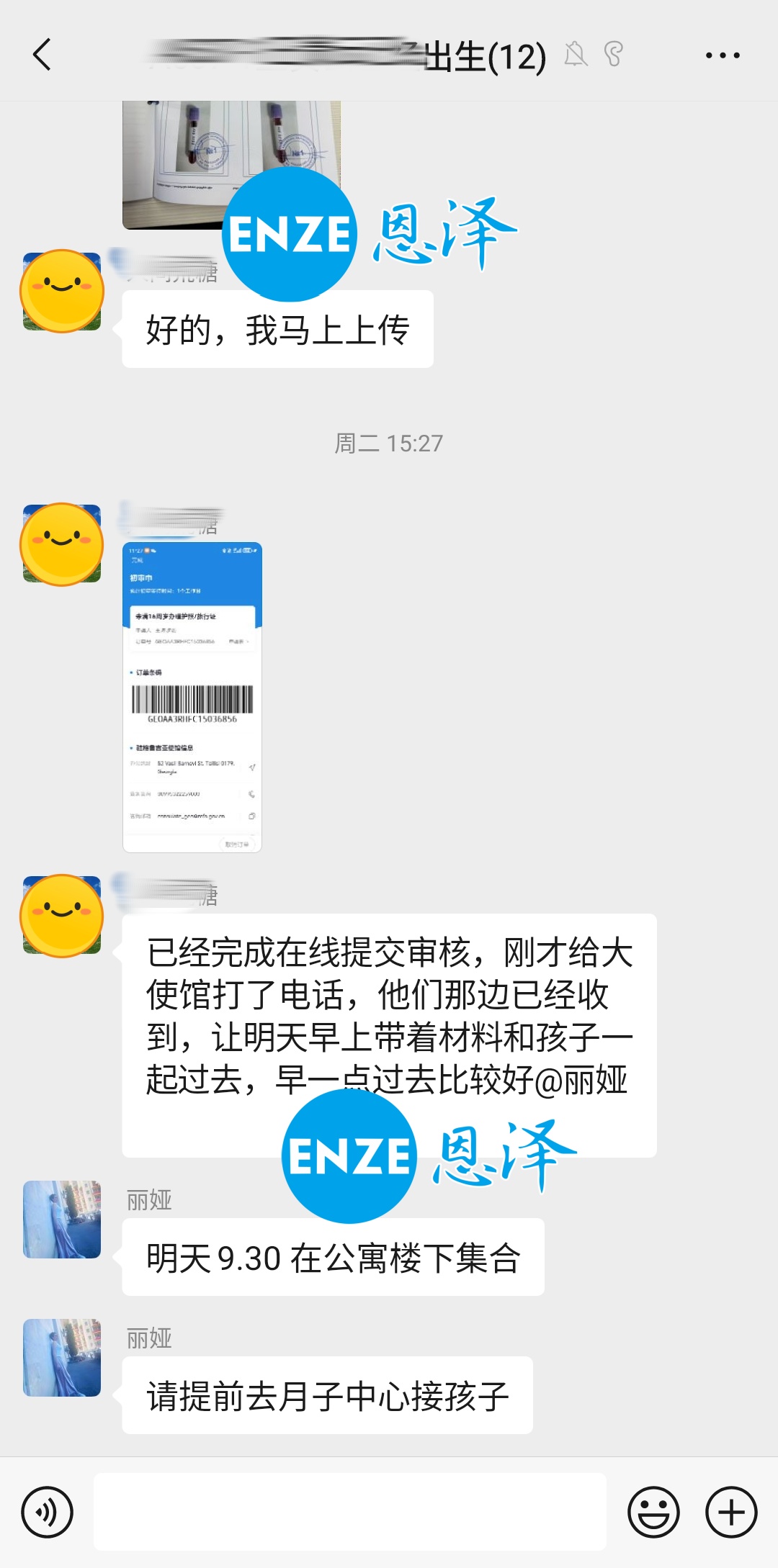Image resolution: width=778 pixels, height=1568 pixels.
Task: Tap the 周二 15:27 timestamp
Action: pyautogui.click(x=389, y=443)
